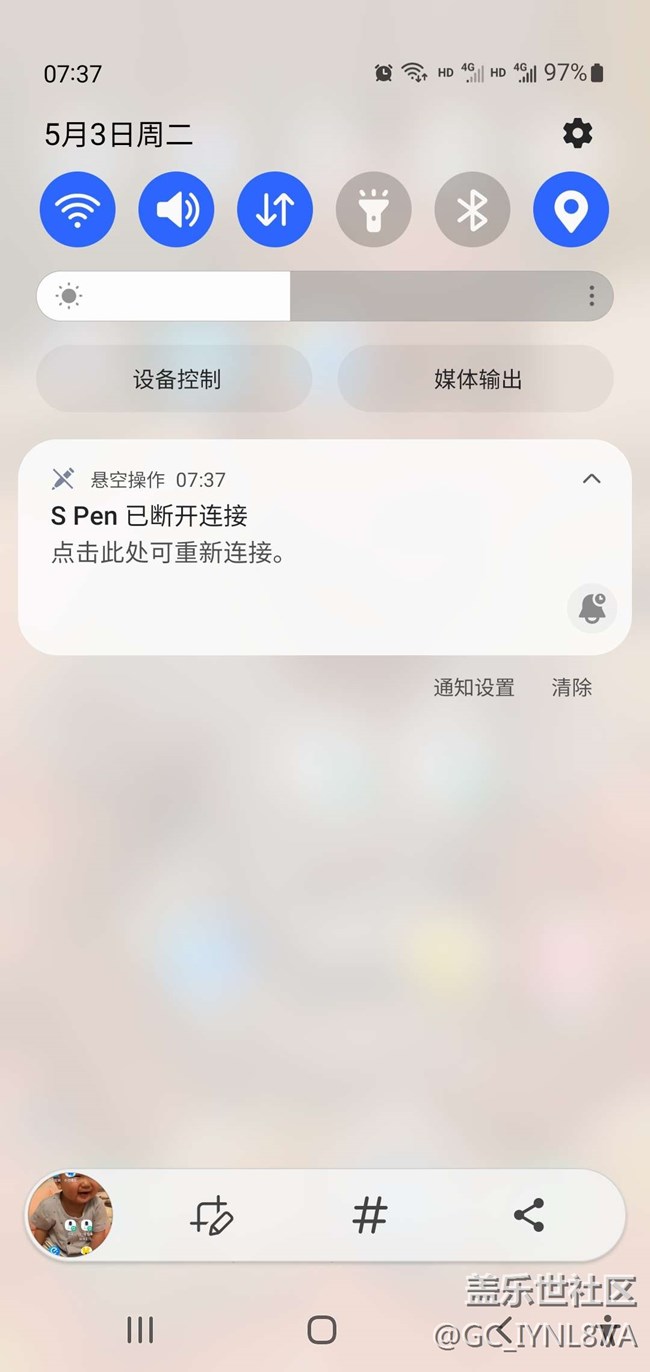Toggle the location quick setting

(571, 210)
